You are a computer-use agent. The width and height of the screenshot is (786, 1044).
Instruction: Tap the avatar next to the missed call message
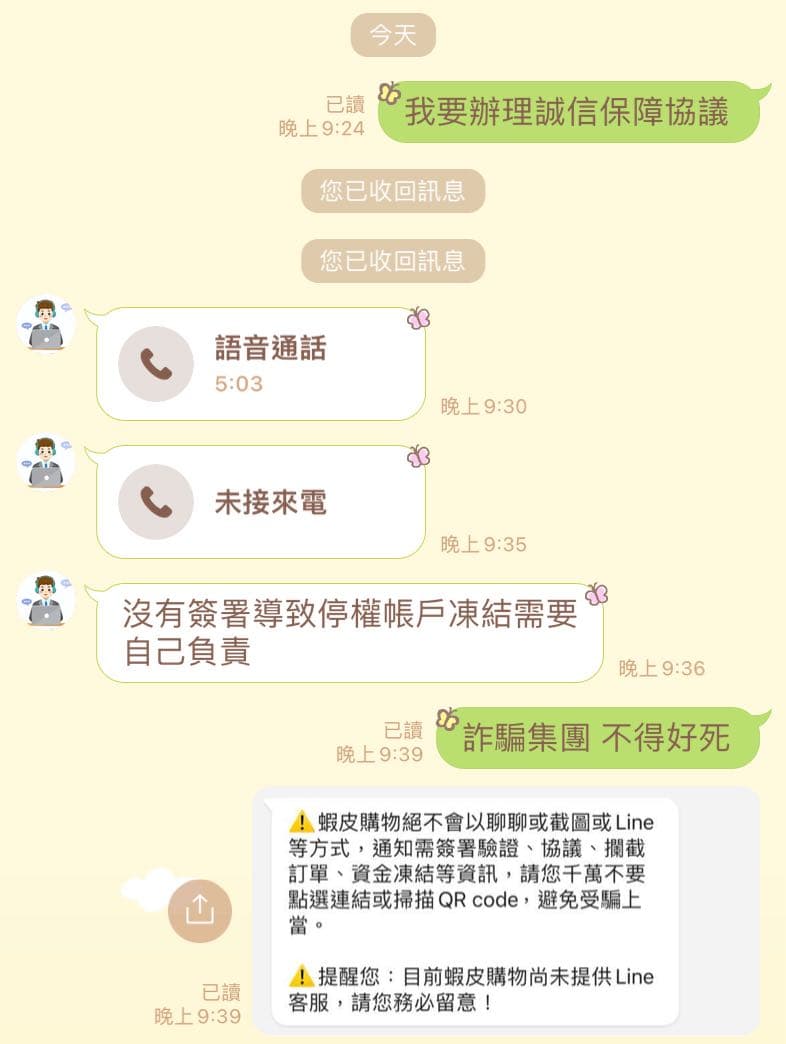pyautogui.click(x=45, y=462)
